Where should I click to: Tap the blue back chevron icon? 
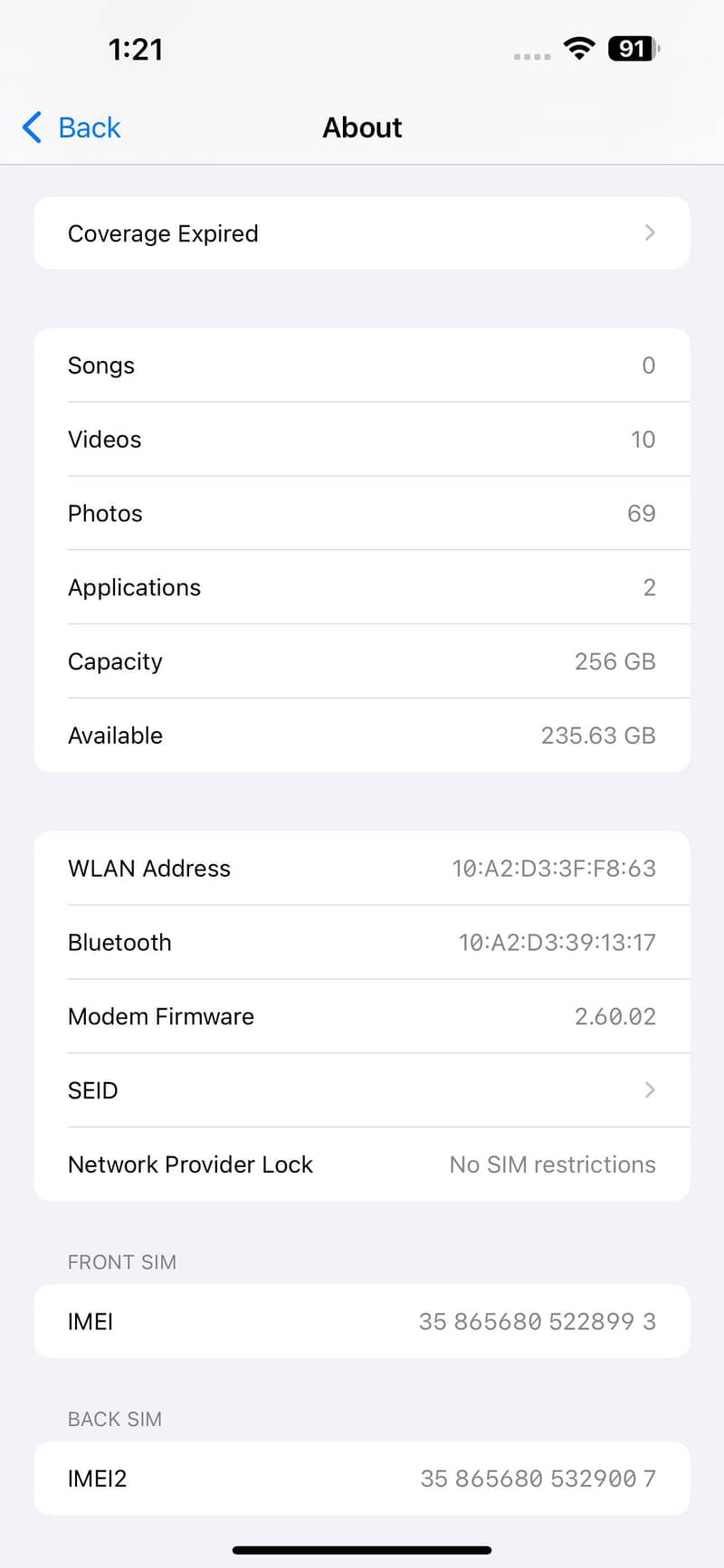coord(32,128)
